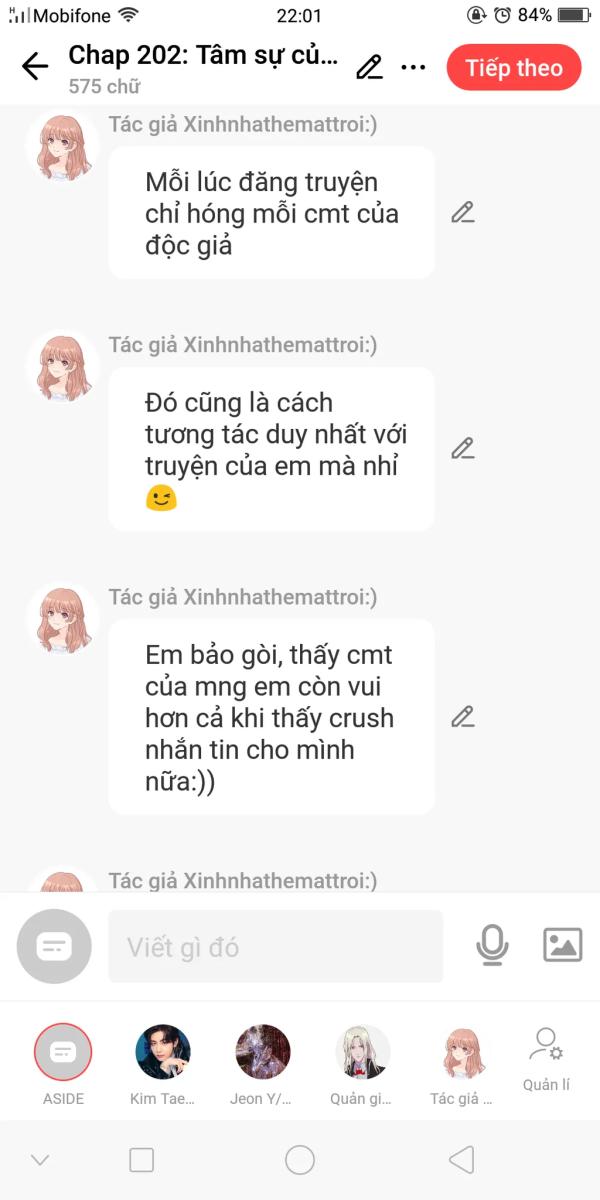Open the three-dot overflow menu
Viewport: 600px width, 1200px height.
pos(413,67)
